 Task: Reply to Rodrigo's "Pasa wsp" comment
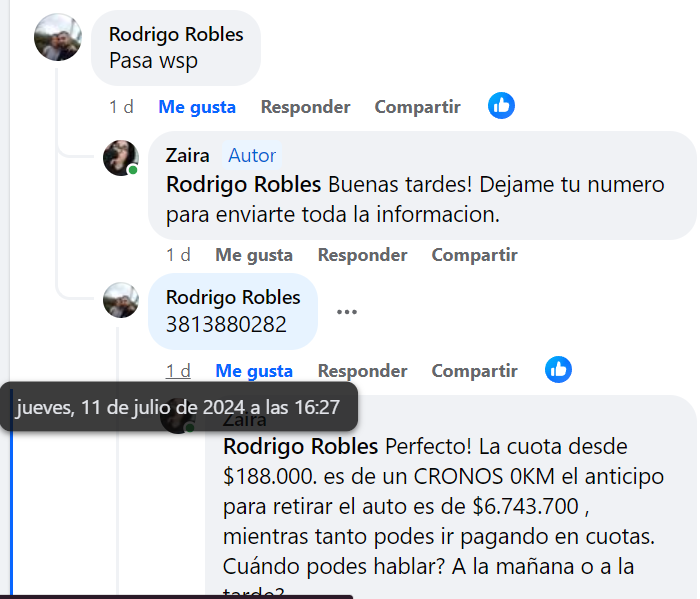point(305,107)
